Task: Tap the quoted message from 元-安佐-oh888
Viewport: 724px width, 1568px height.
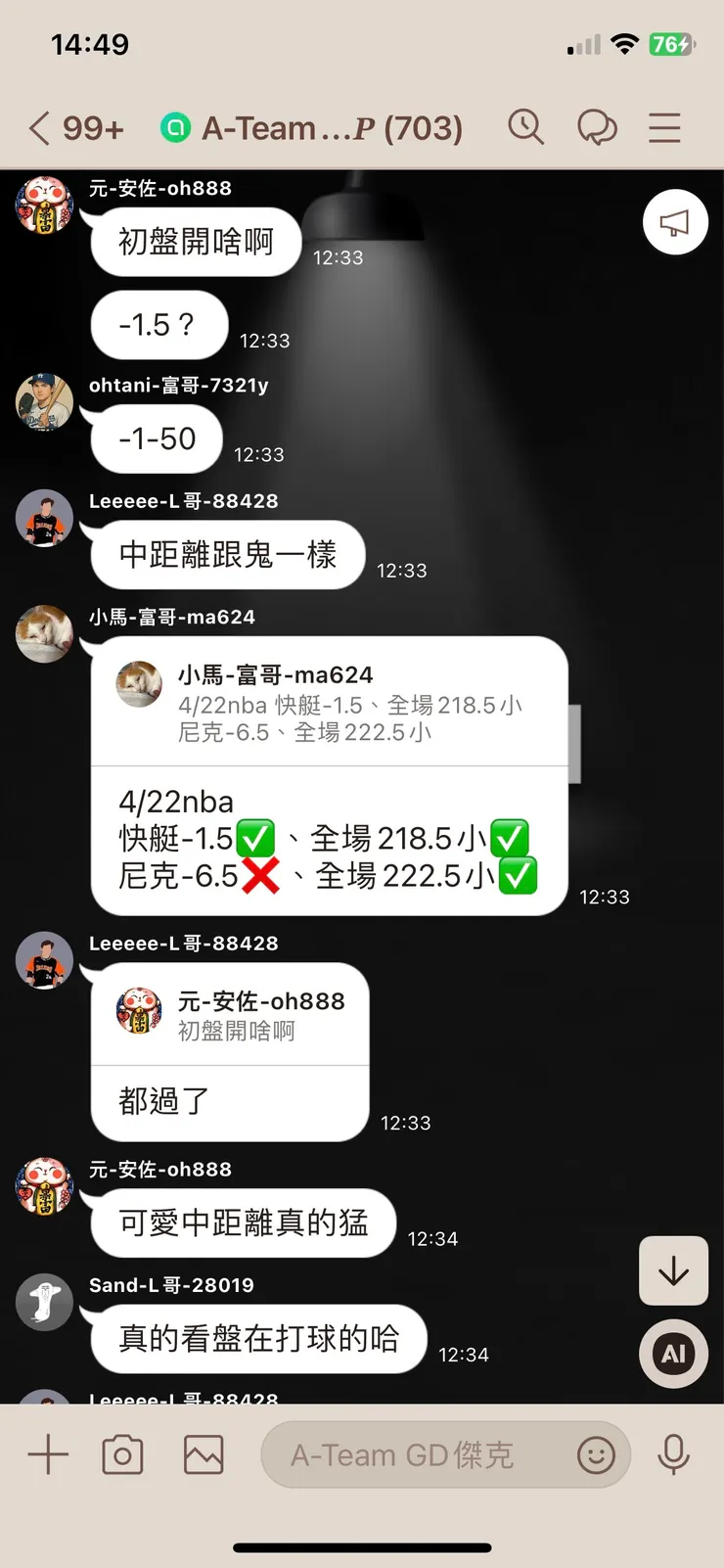Action: (x=230, y=1015)
